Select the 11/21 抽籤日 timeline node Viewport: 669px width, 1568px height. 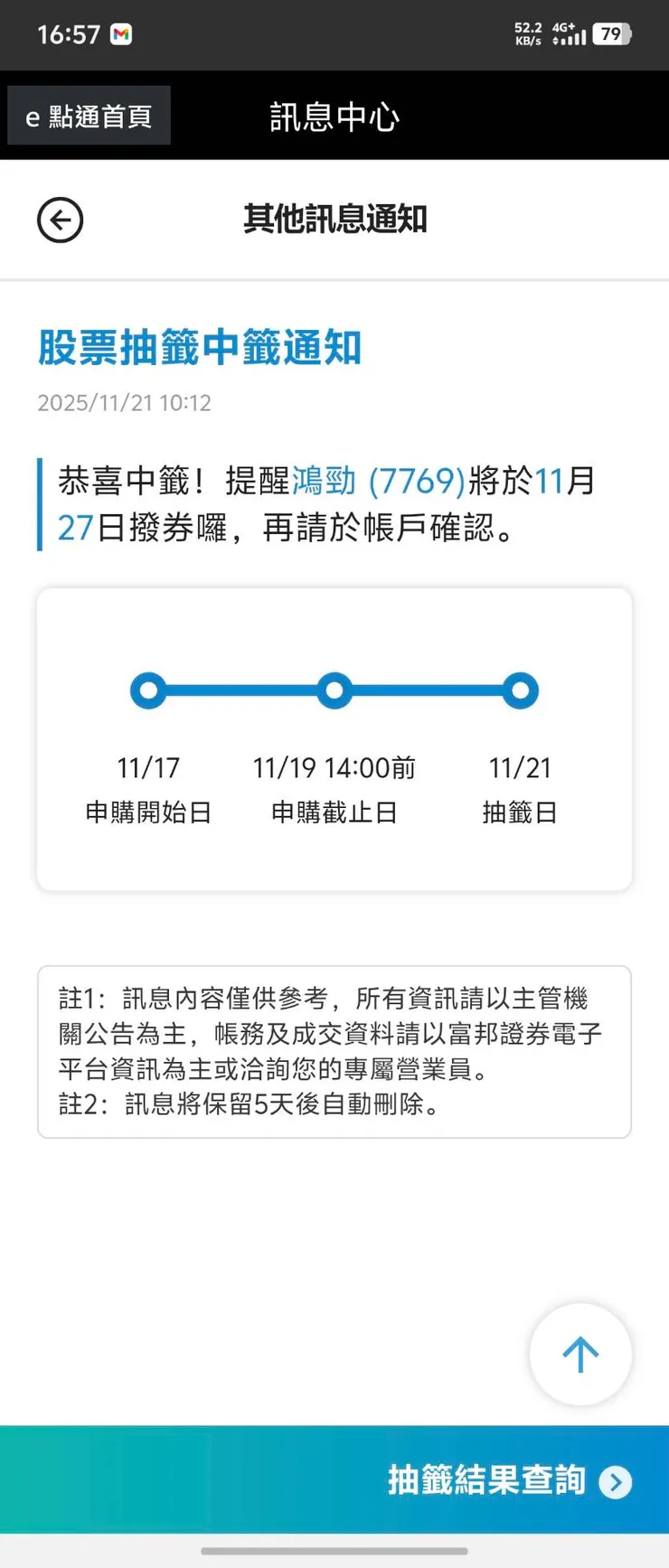[x=520, y=690]
